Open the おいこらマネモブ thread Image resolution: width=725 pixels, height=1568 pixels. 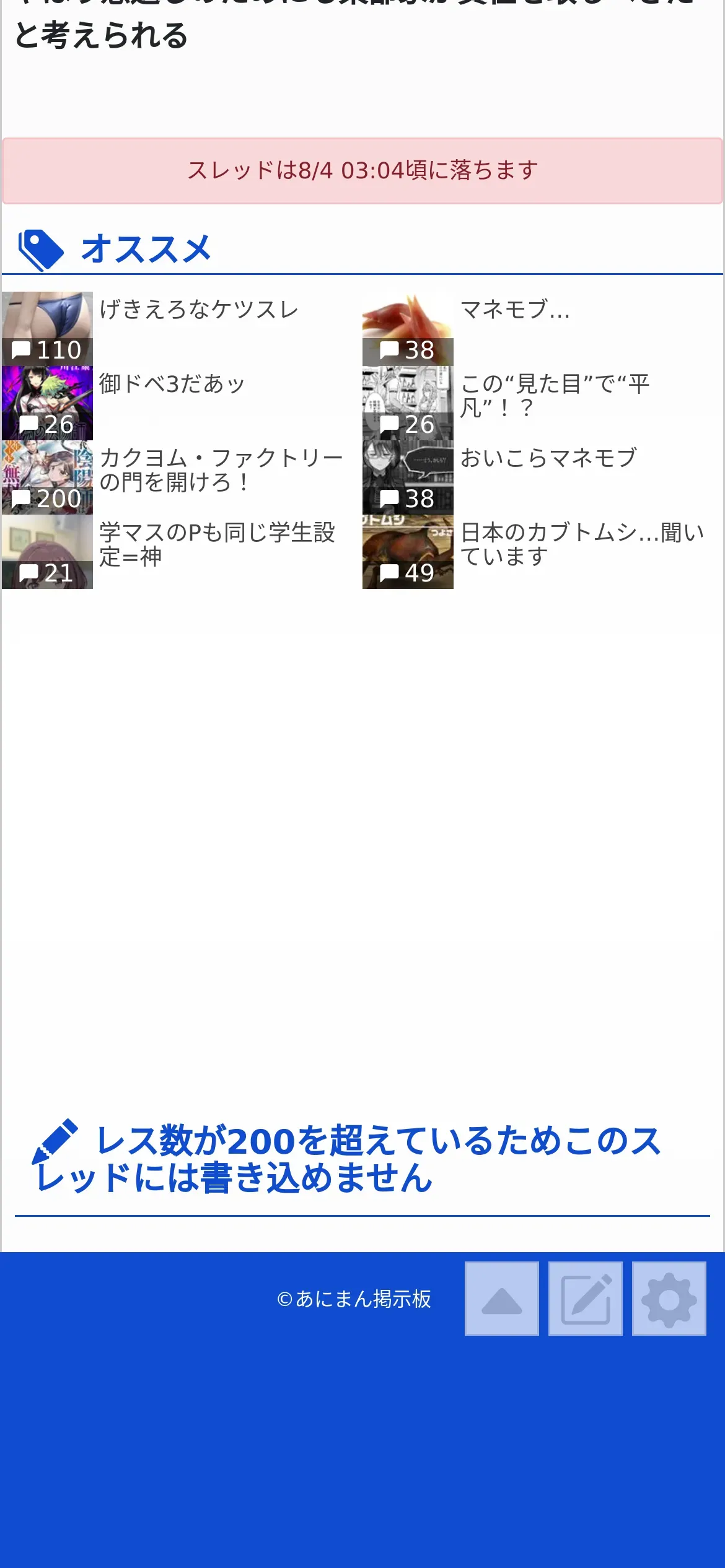(x=548, y=458)
